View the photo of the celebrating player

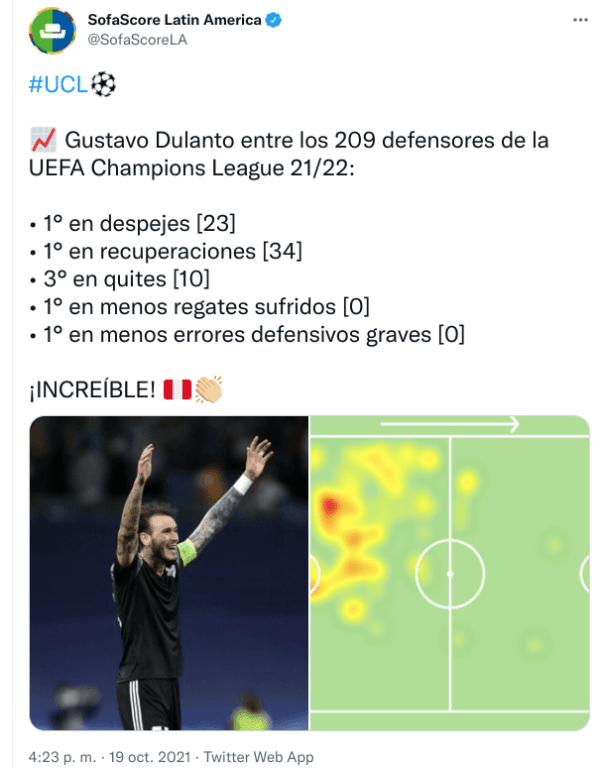click(x=169, y=573)
